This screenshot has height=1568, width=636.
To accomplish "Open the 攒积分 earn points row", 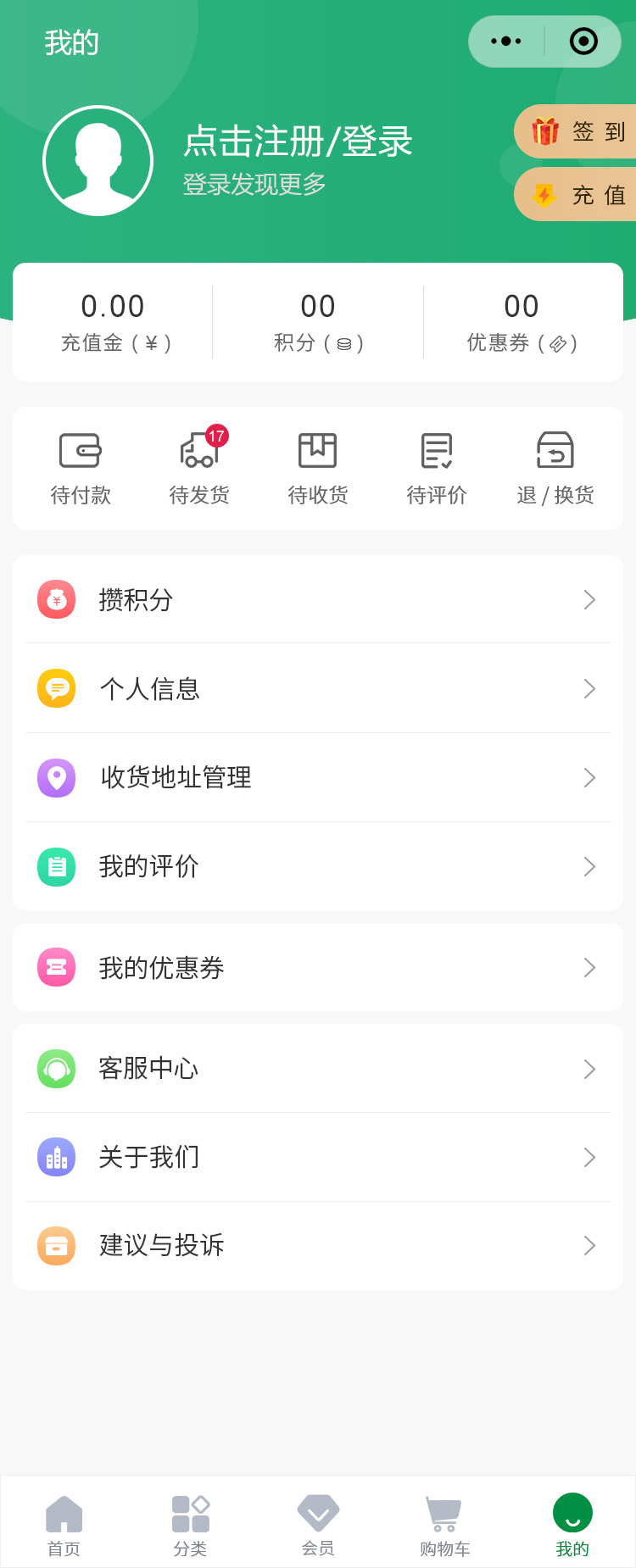I will [318, 600].
